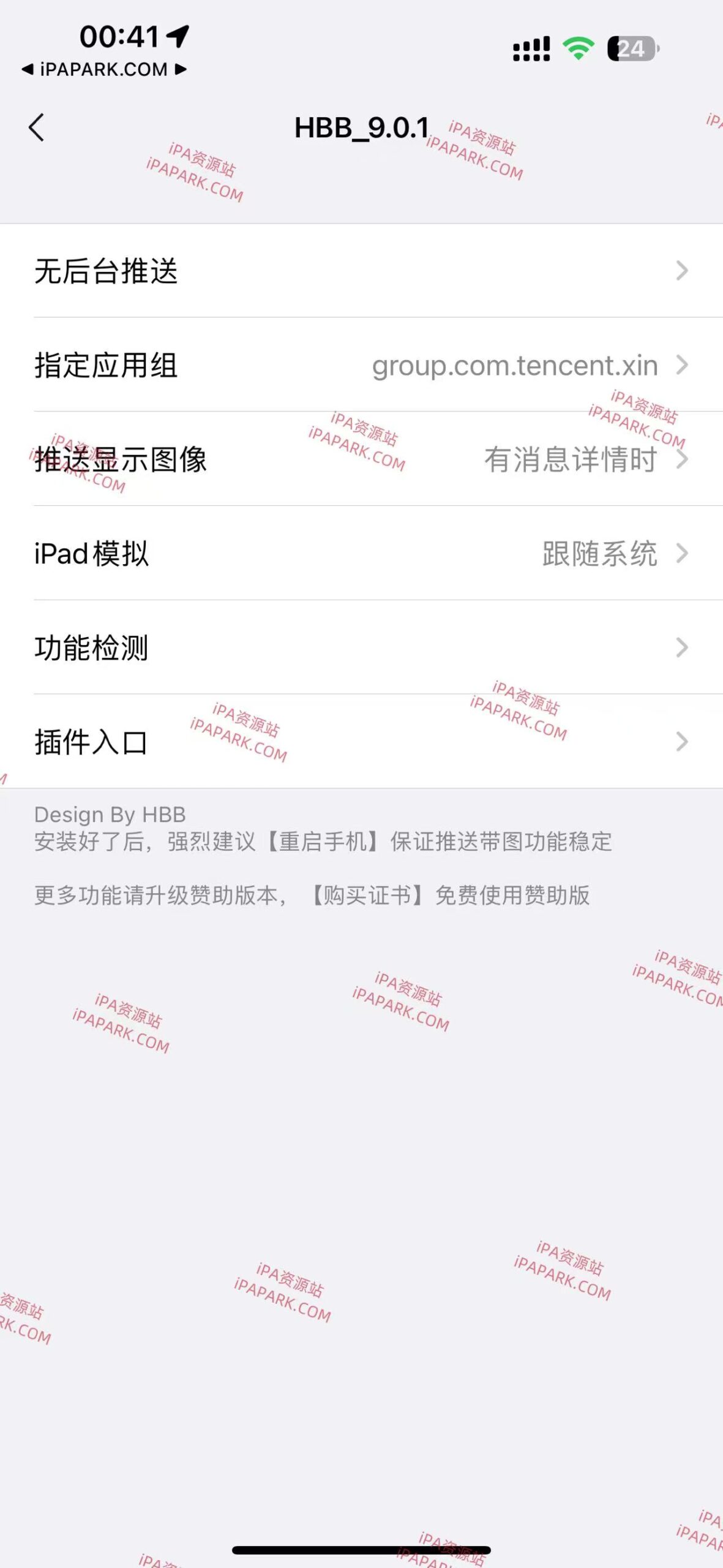Expand the 指定应用组 row chevron
723x1568 pixels.
[681, 364]
